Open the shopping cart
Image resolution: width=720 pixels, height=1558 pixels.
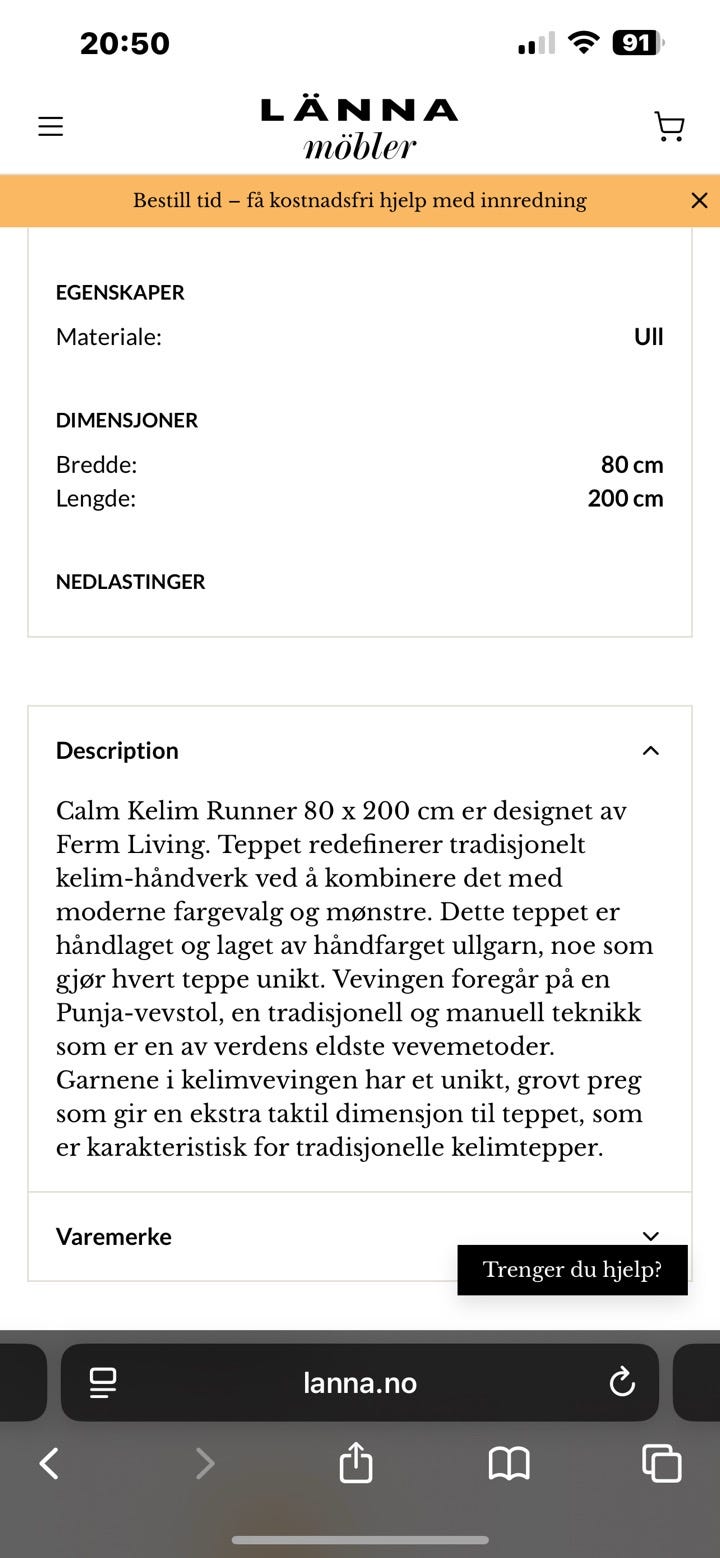click(x=669, y=126)
